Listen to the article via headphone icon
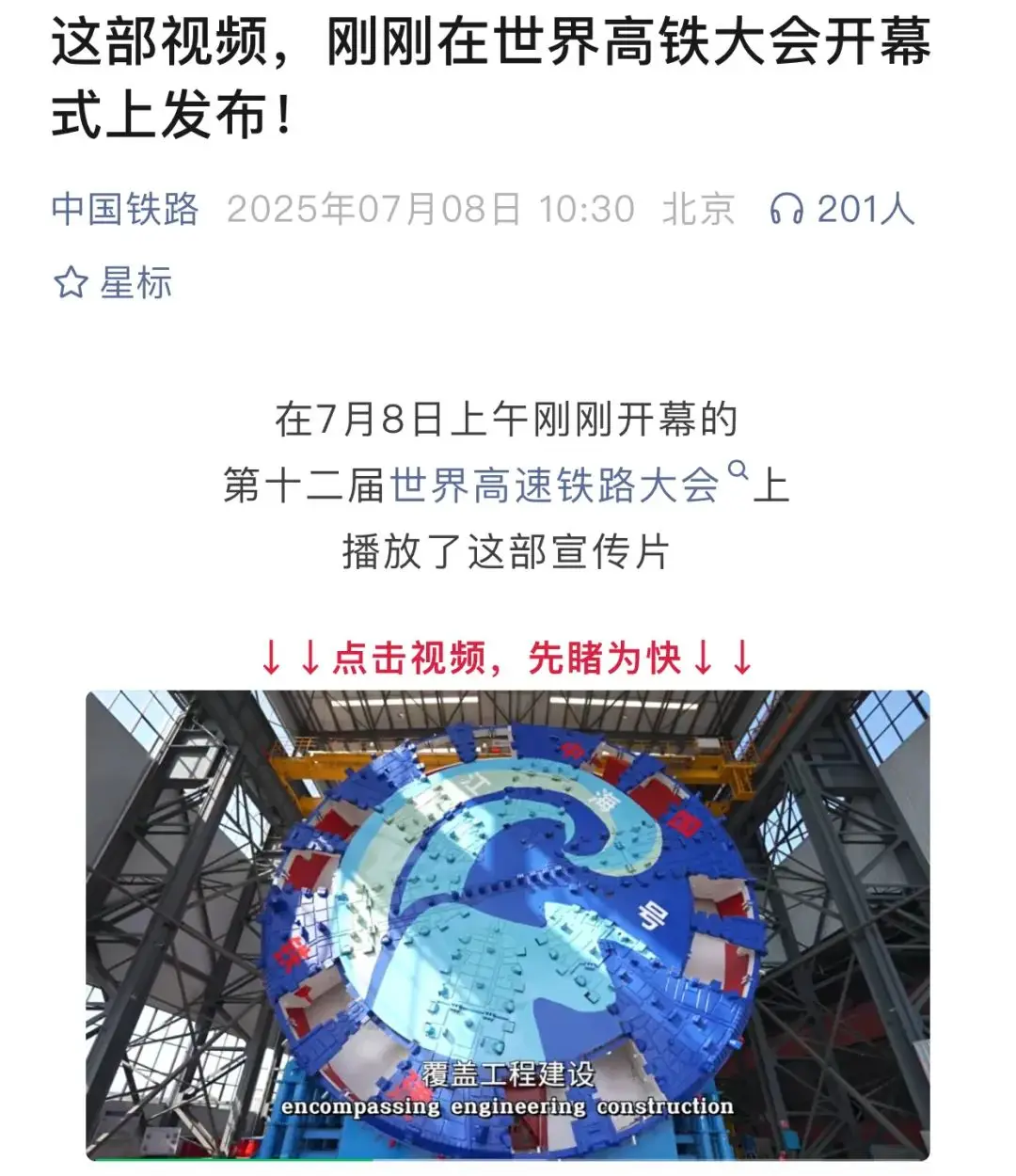The width and height of the screenshot is (1016, 1176). pos(786,209)
